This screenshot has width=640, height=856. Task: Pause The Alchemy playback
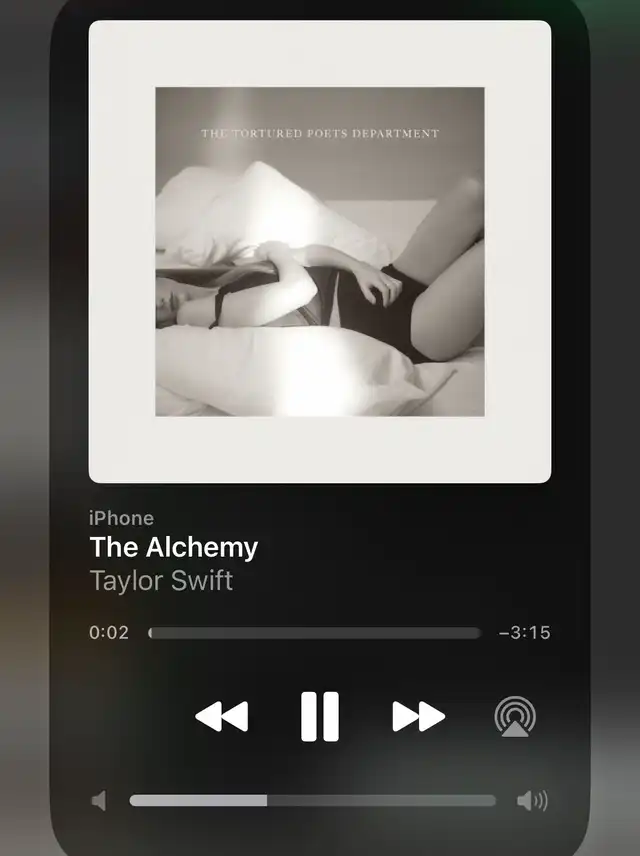point(320,716)
